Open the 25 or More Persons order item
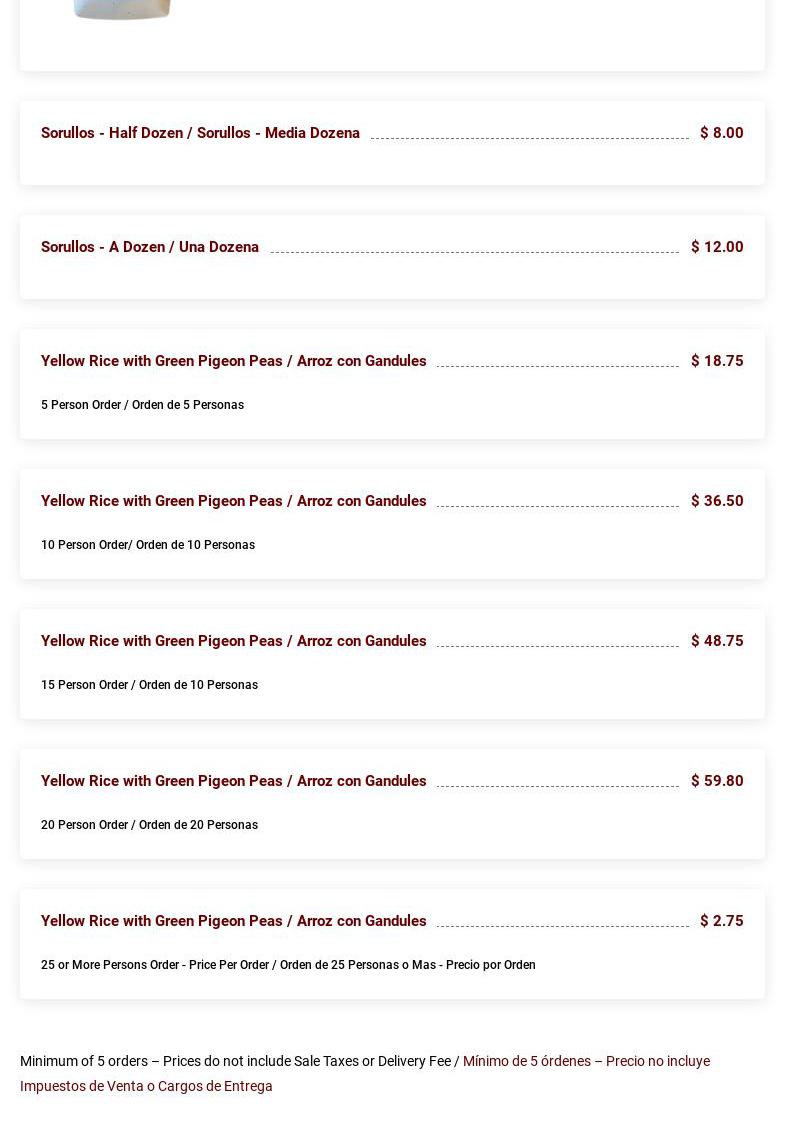785x1146 pixels. pos(233,921)
